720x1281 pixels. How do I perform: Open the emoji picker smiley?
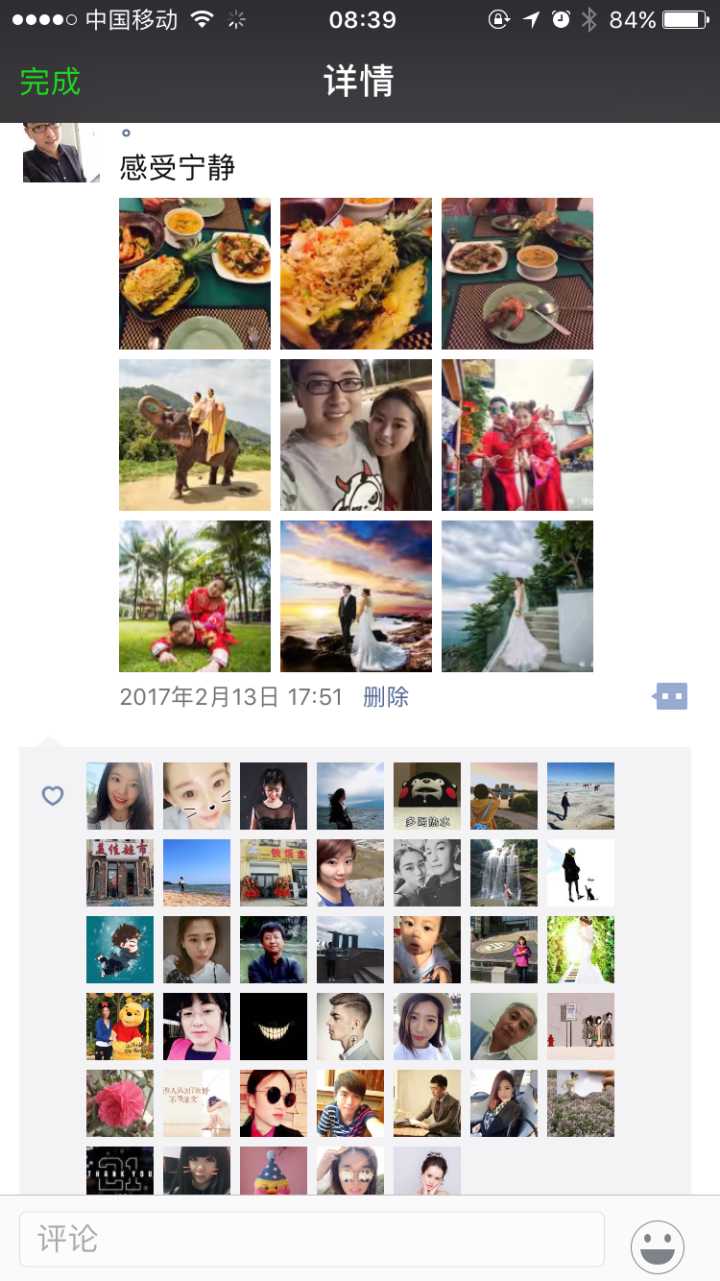(x=657, y=1246)
